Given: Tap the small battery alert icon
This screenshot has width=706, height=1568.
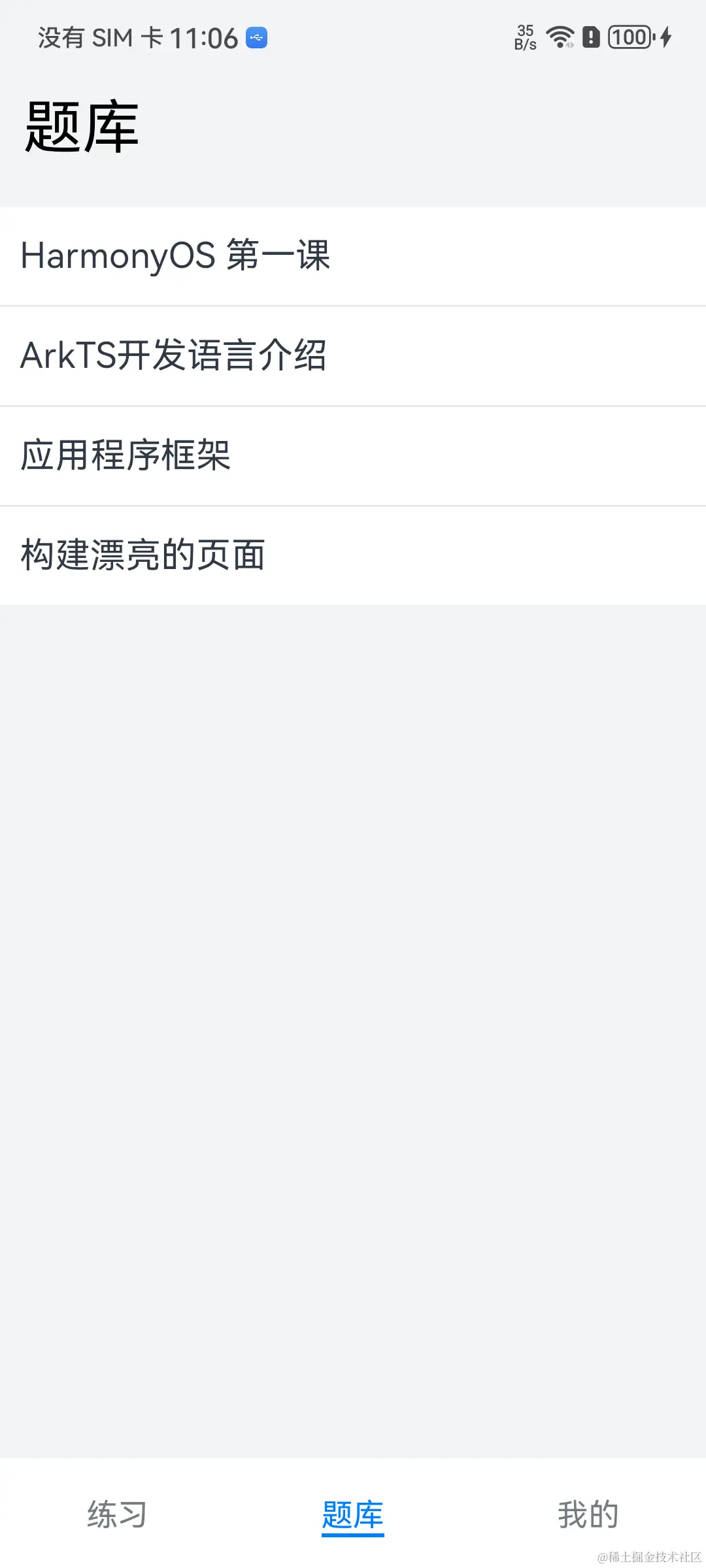Looking at the screenshot, I should click(x=590, y=37).
